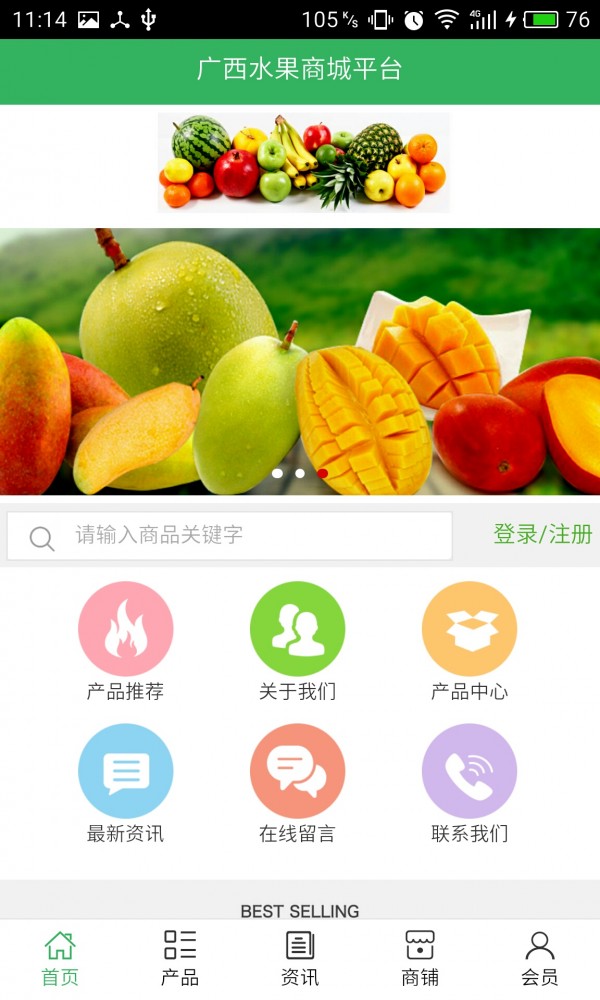Open the 商铺 shops tab
This screenshot has width=600, height=1000.
(420, 958)
